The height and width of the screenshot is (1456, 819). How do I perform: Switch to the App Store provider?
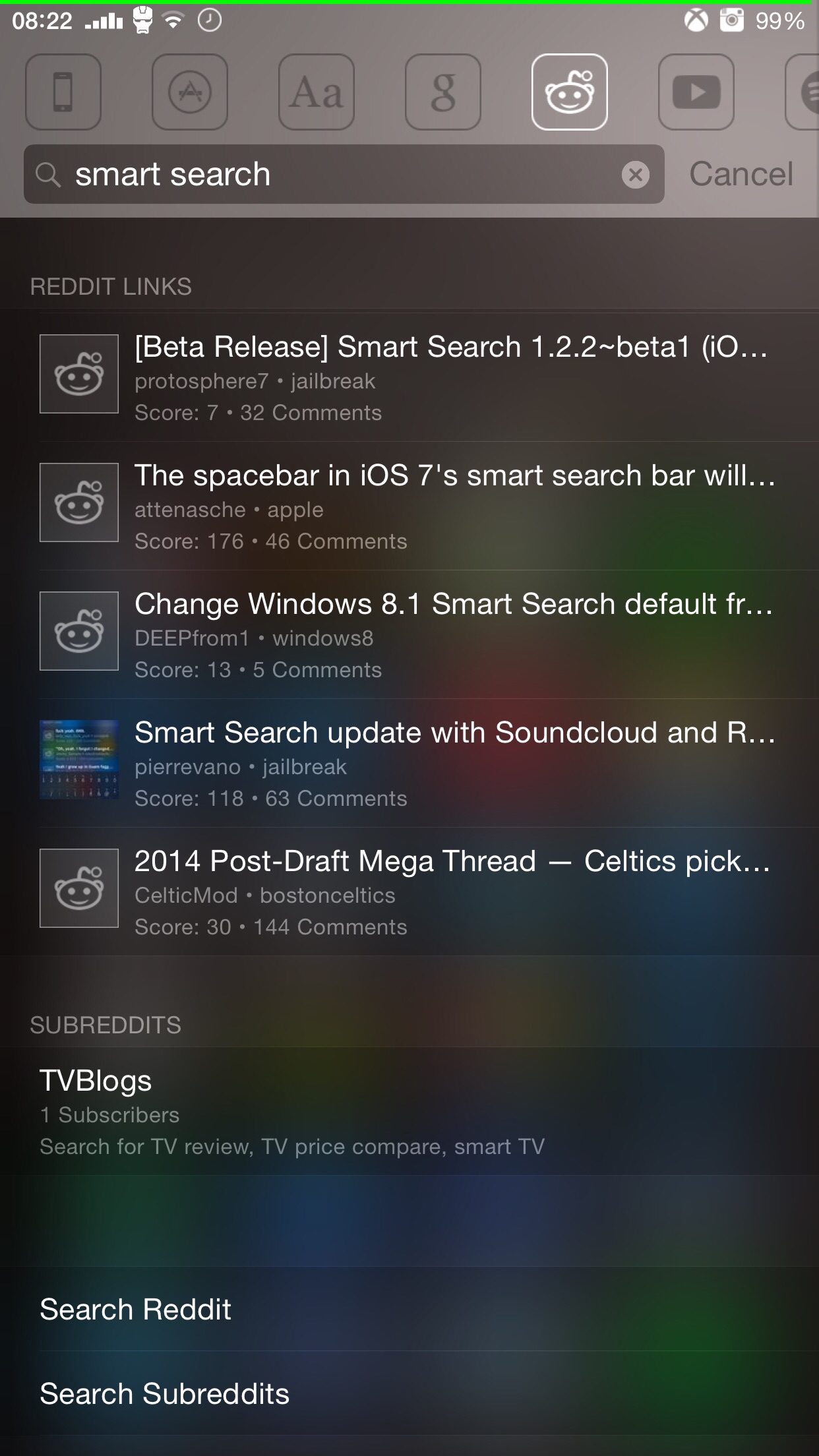coord(190,92)
